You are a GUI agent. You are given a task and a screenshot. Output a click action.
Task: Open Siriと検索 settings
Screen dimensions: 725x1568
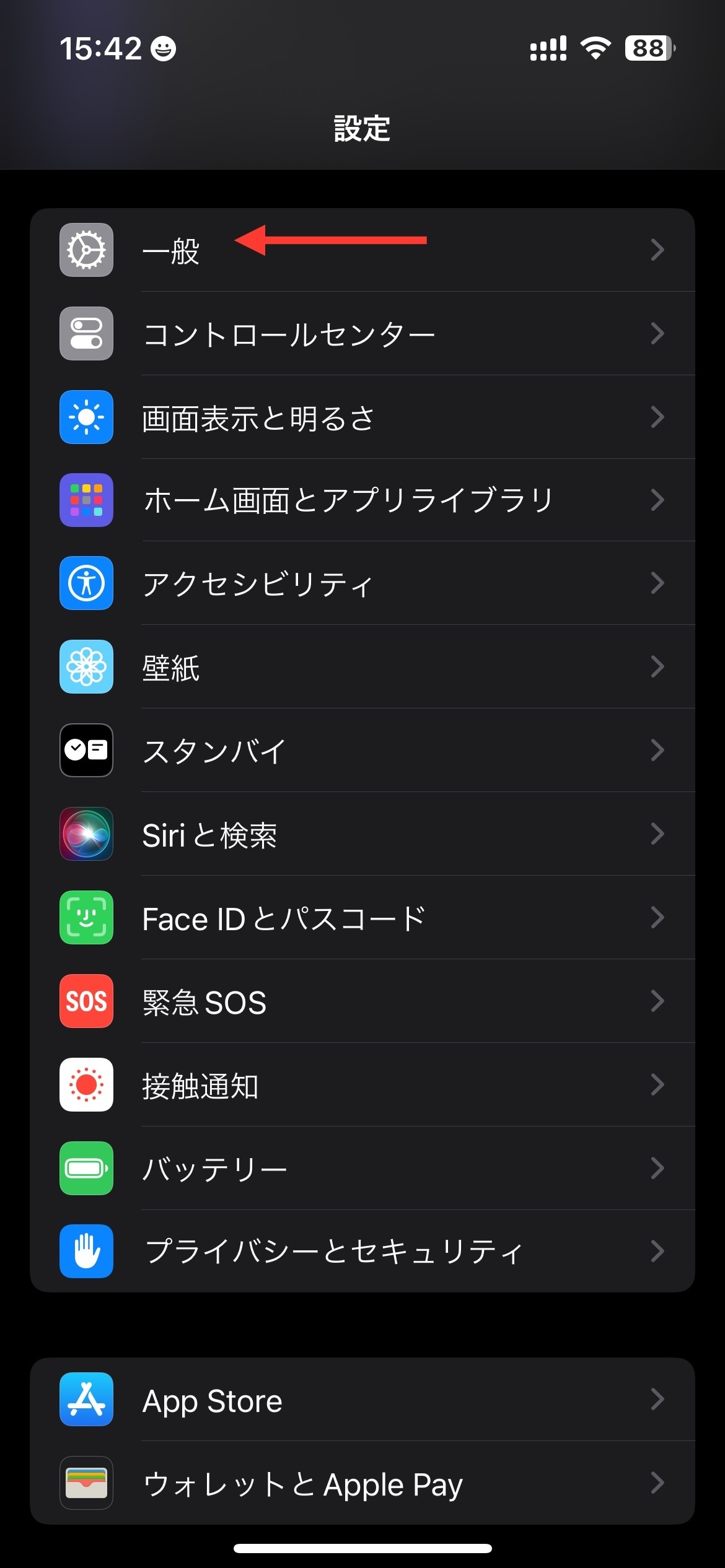362,834
